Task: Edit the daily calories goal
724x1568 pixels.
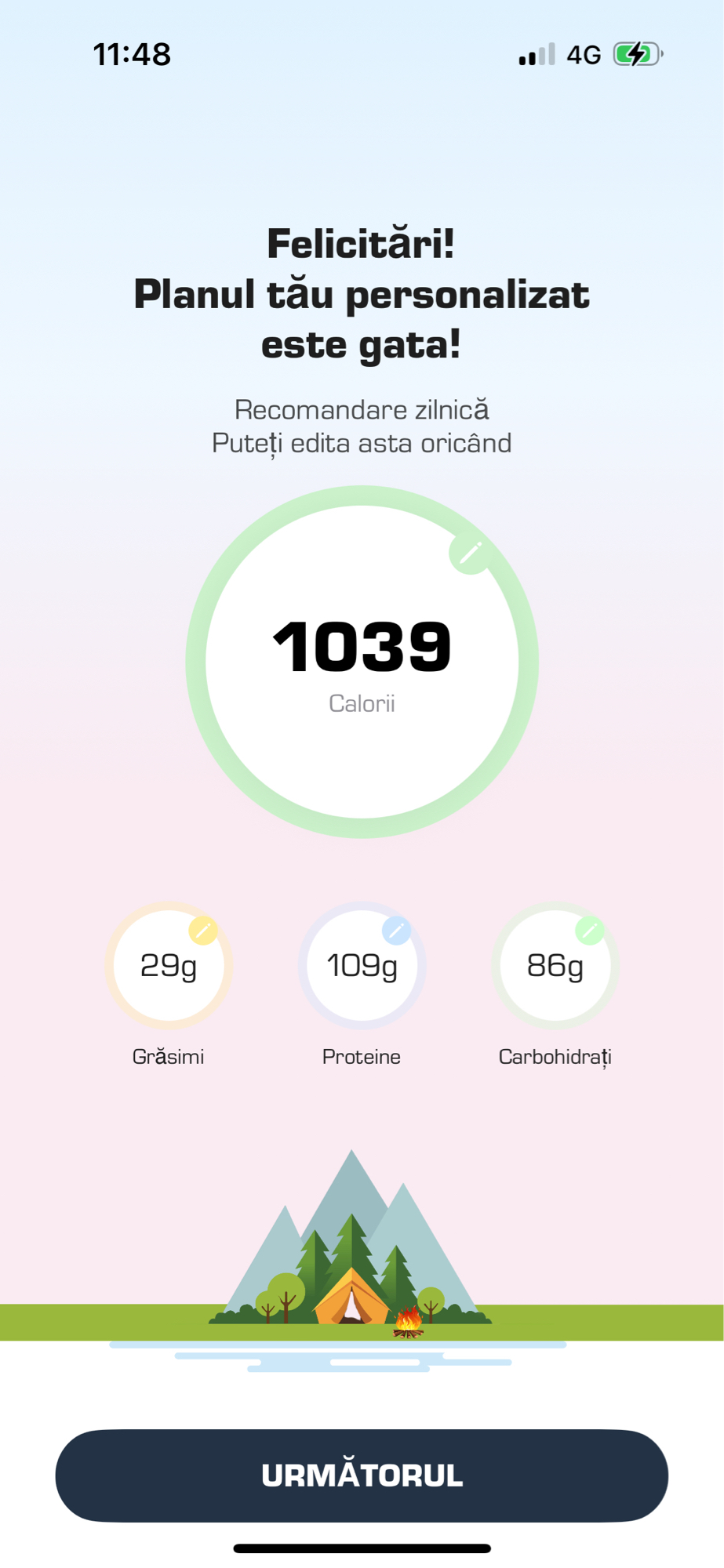Action: [x=470, y=553]
